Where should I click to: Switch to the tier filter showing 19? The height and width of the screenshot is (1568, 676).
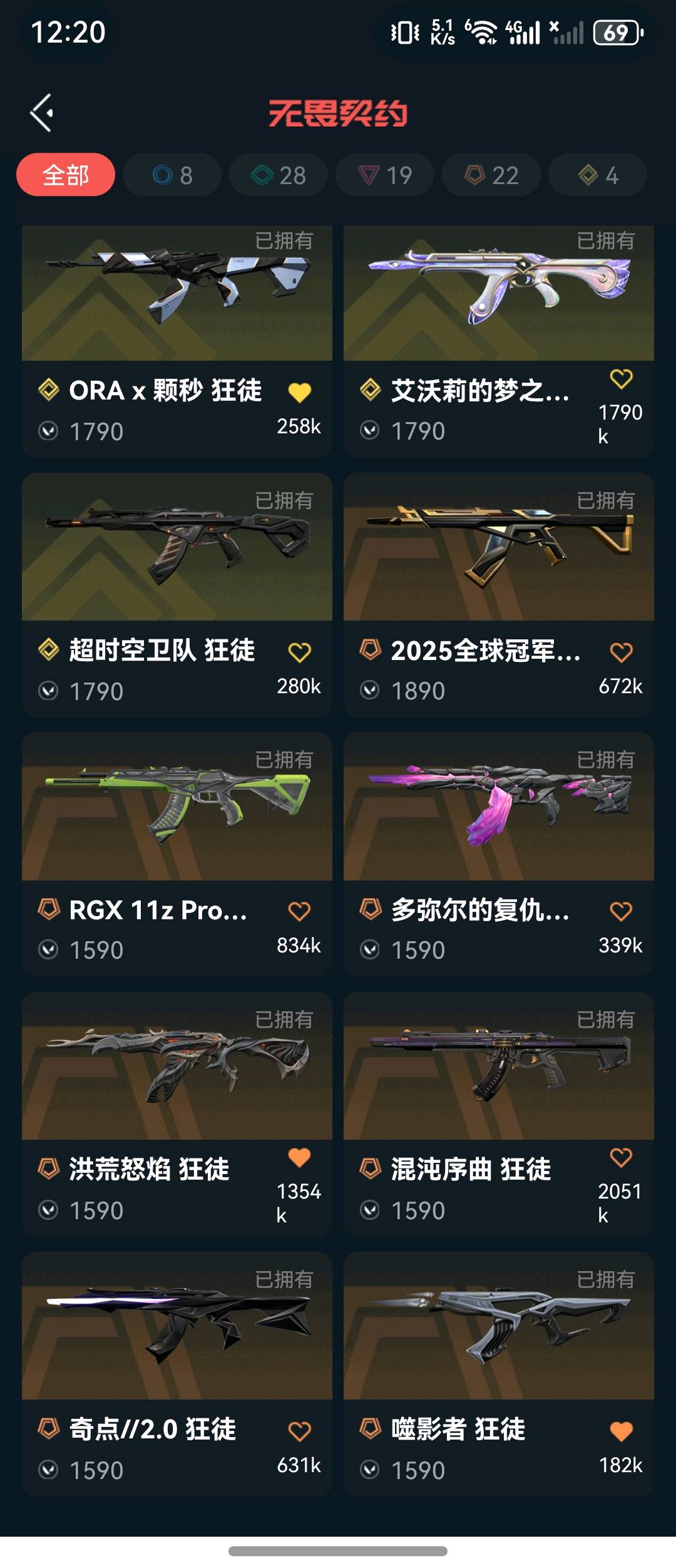(x=385, y=175)
